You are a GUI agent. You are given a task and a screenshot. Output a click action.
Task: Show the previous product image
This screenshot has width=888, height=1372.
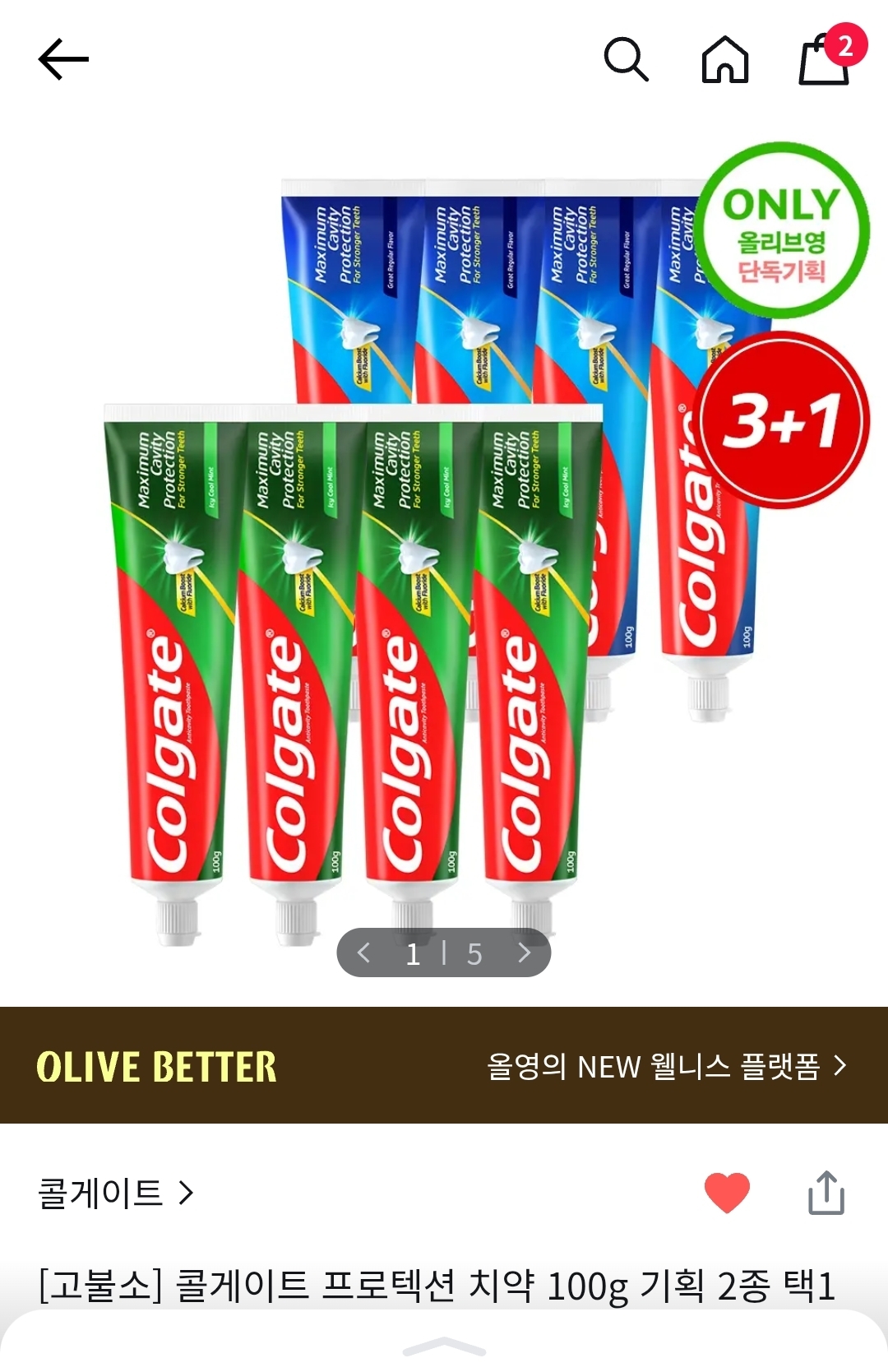[x=364, y=953]
